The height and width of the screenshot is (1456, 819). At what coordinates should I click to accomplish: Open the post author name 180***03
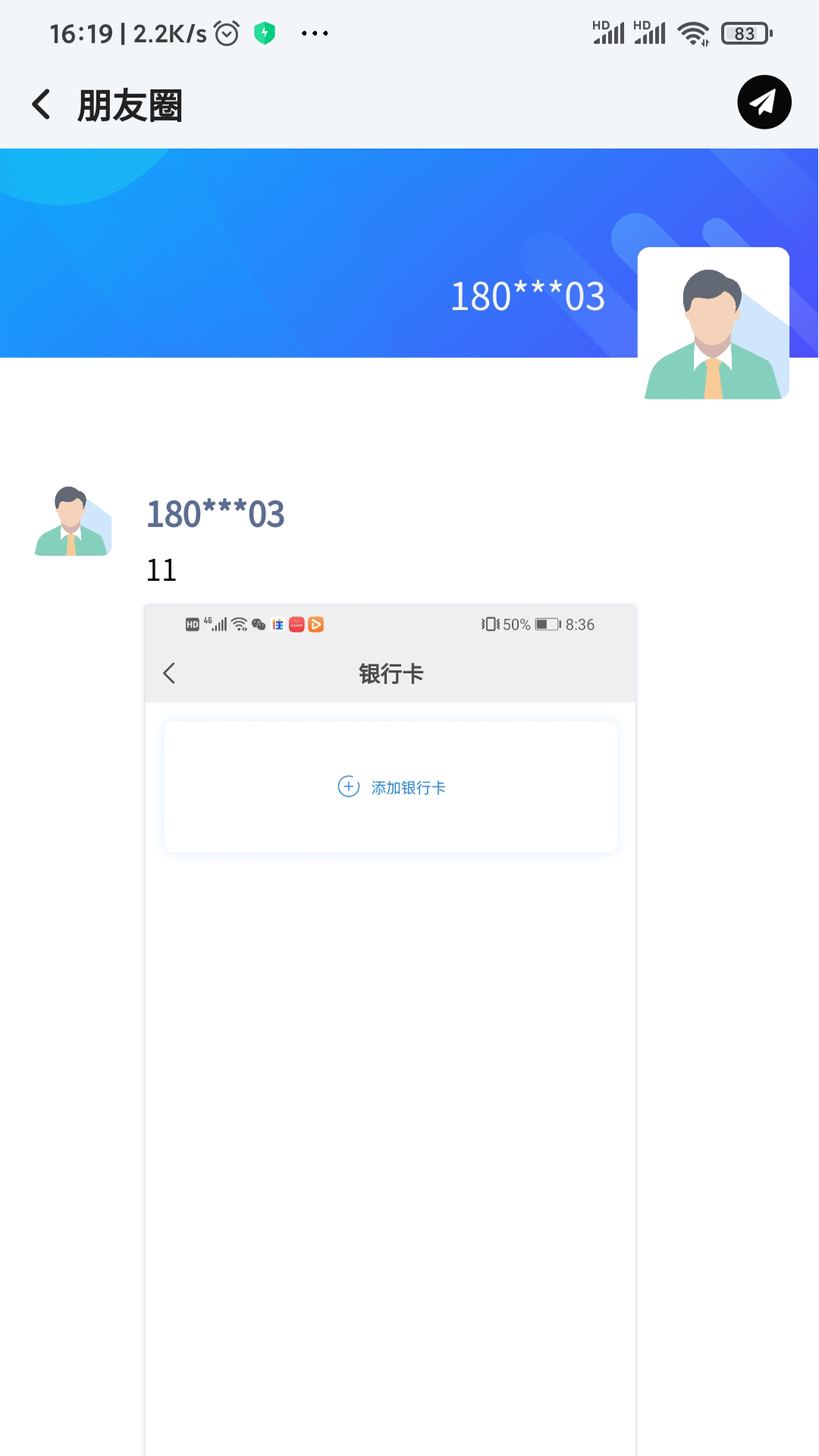tap(215, 514)
